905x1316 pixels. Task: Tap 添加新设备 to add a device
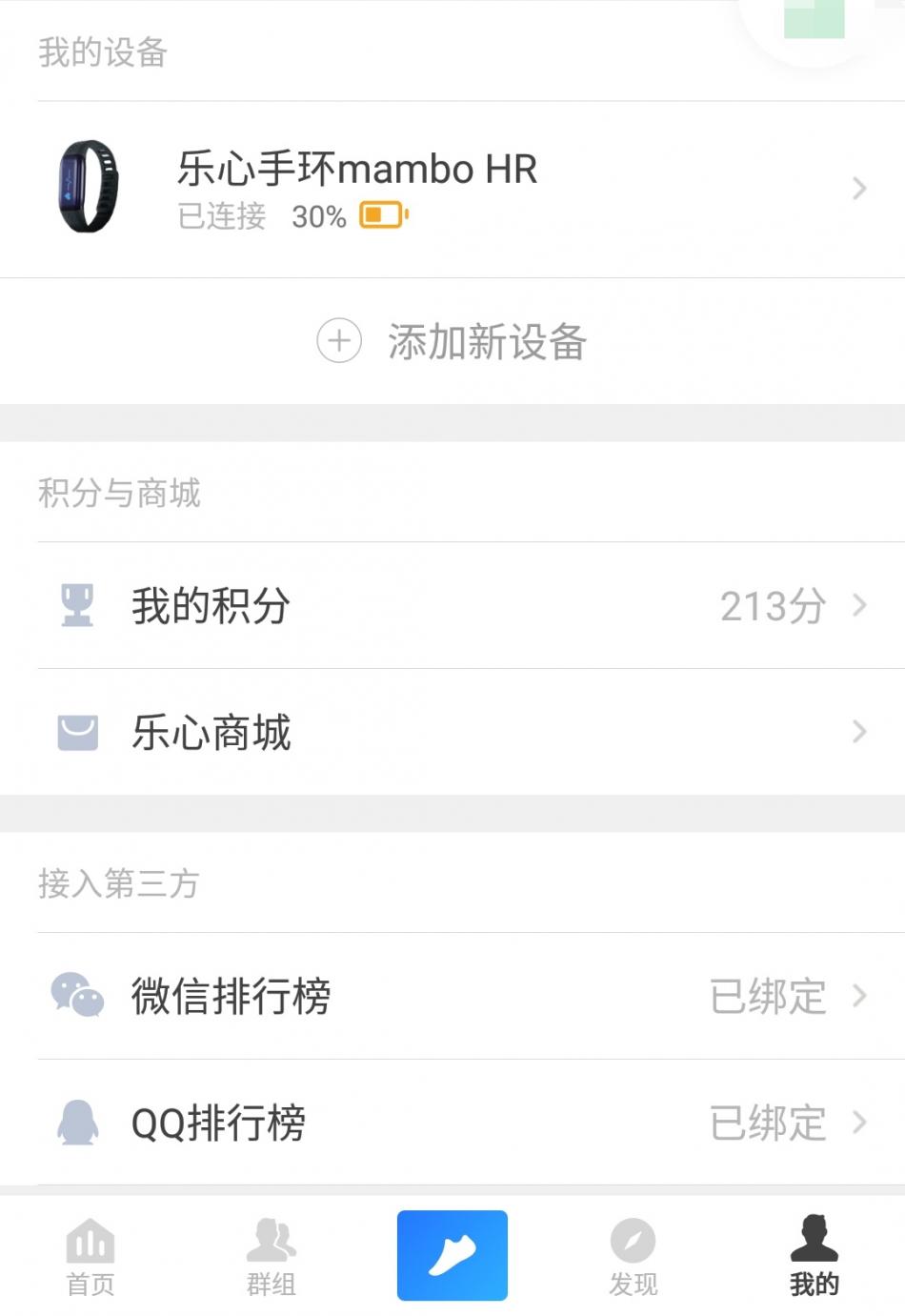(x=452, y=341)
